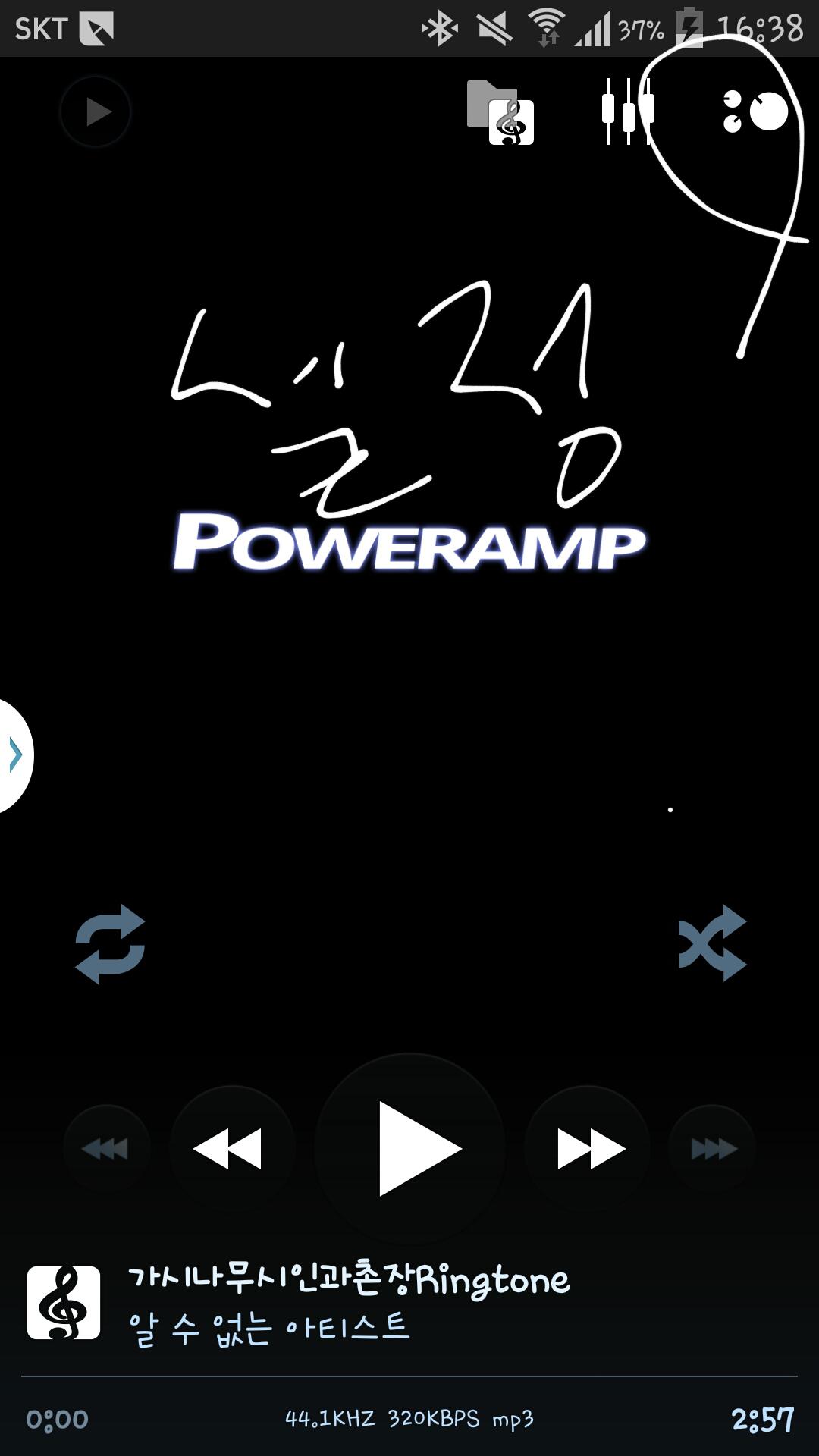Jump to the next folder

pyautogui.click(x=712, y=1149)
